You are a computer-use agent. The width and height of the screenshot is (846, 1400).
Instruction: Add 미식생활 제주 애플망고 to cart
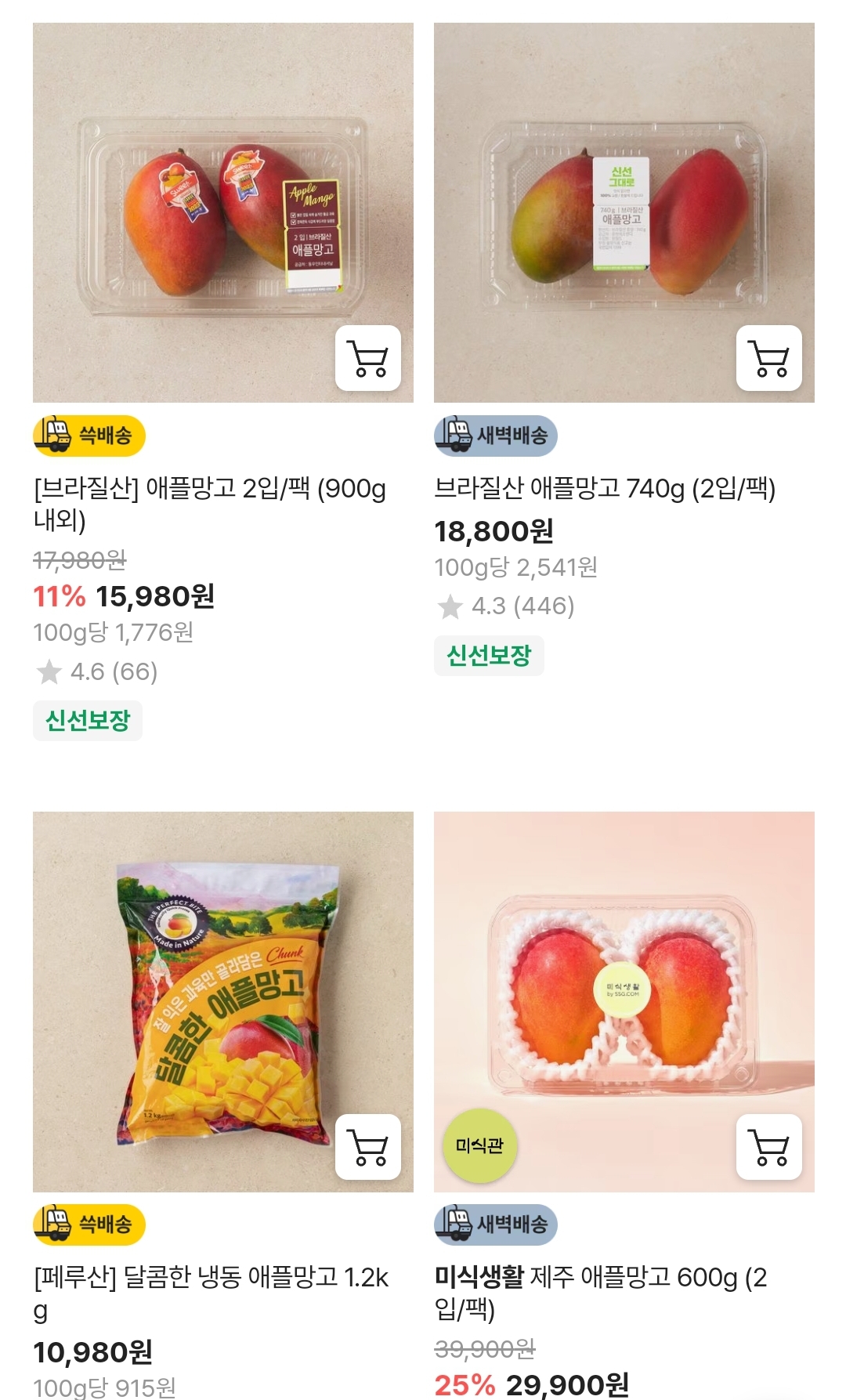tap(769, 1147)
